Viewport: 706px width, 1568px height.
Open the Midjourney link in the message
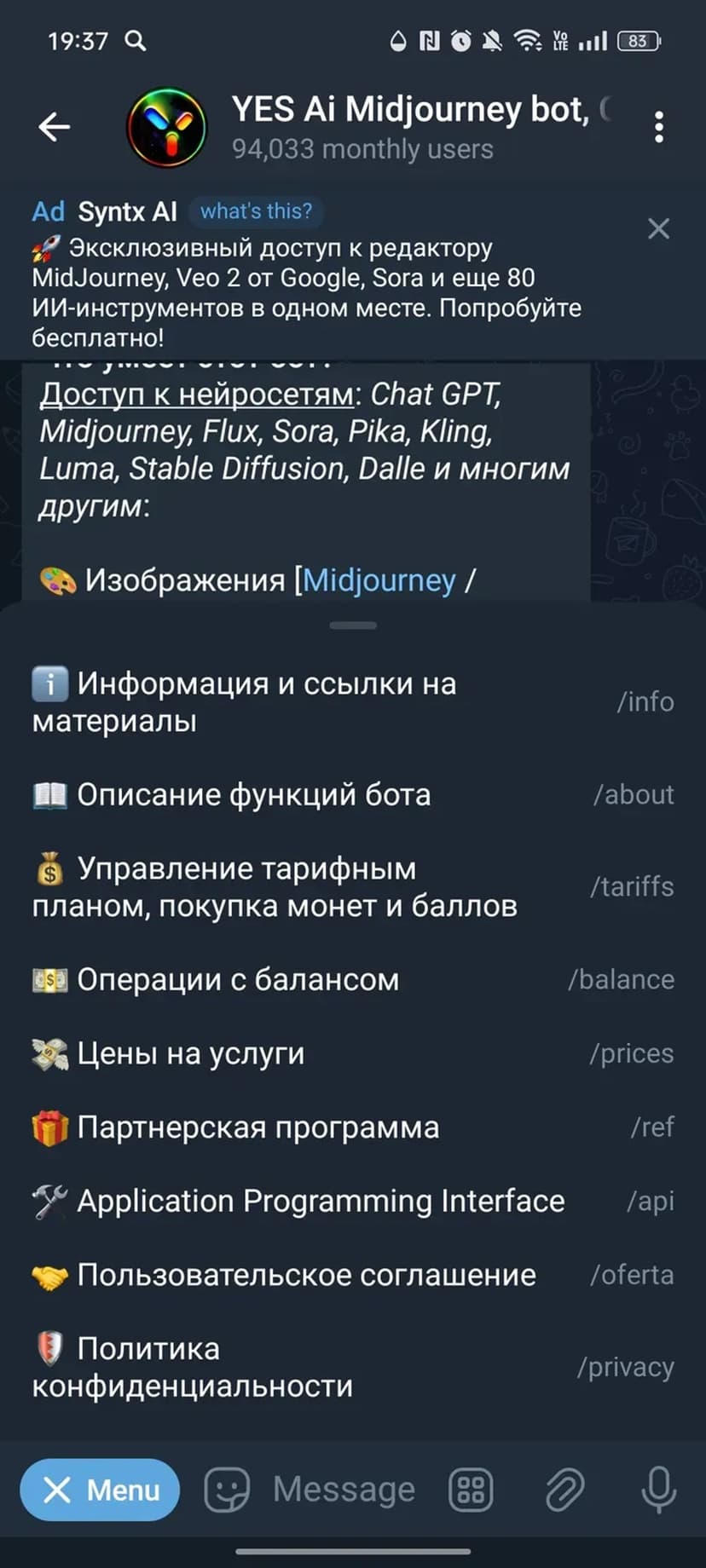(x=379, y=580)
